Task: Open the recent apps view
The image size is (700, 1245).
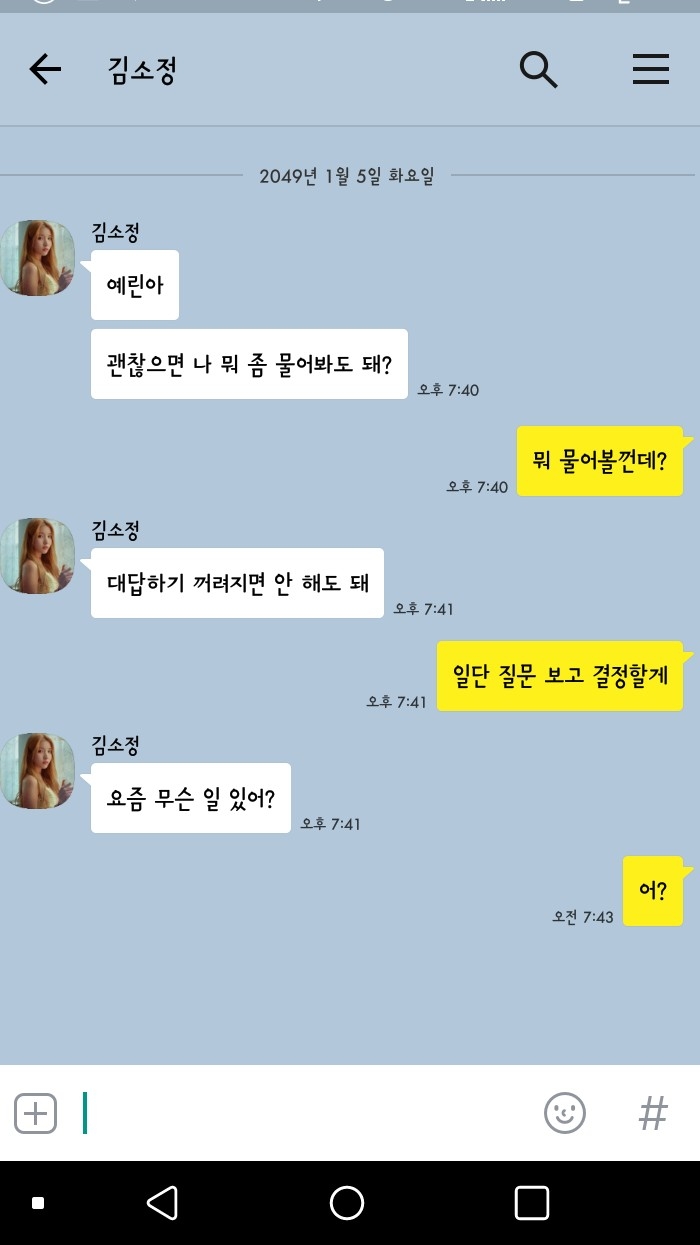Action: coord(532,1202)
